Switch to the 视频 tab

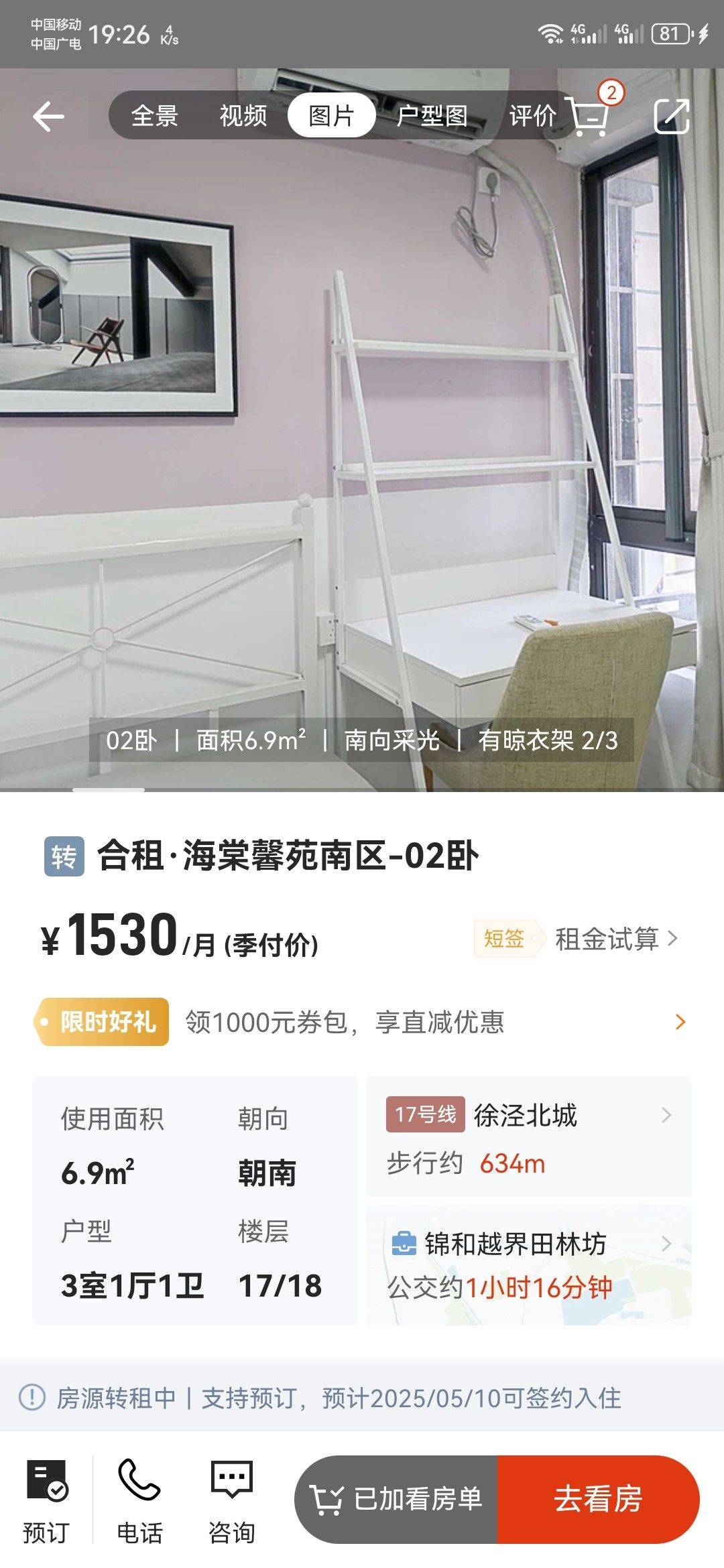click(x=243, y=116)
